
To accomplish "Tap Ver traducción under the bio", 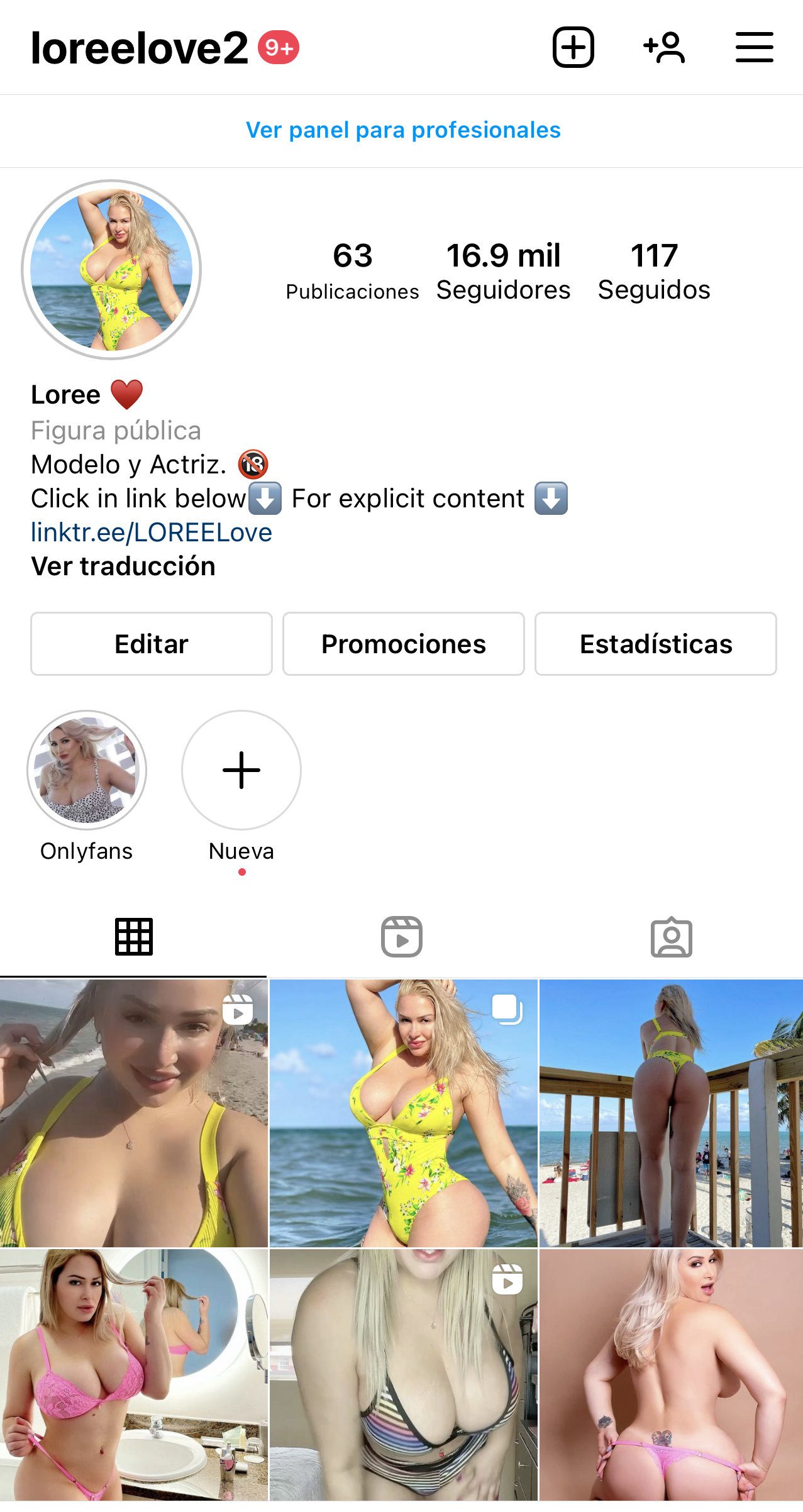I will tap(123, 566).
